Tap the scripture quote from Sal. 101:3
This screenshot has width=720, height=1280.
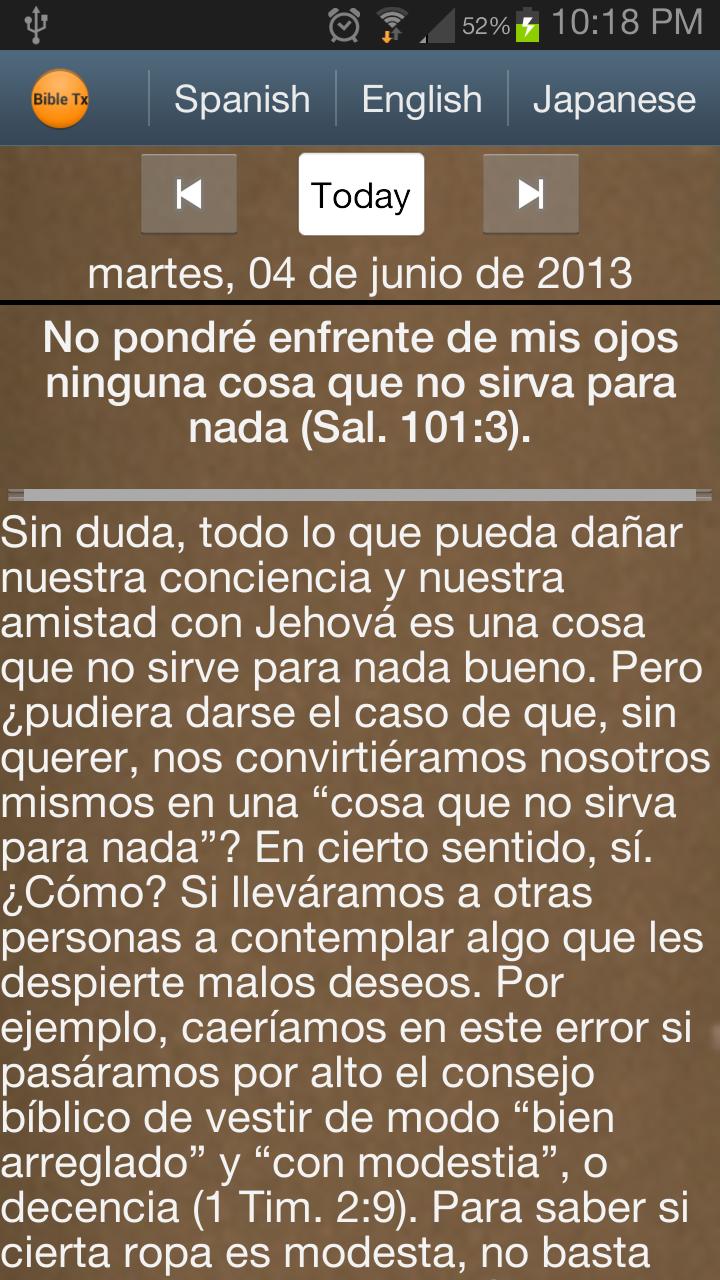click(360, 381)
